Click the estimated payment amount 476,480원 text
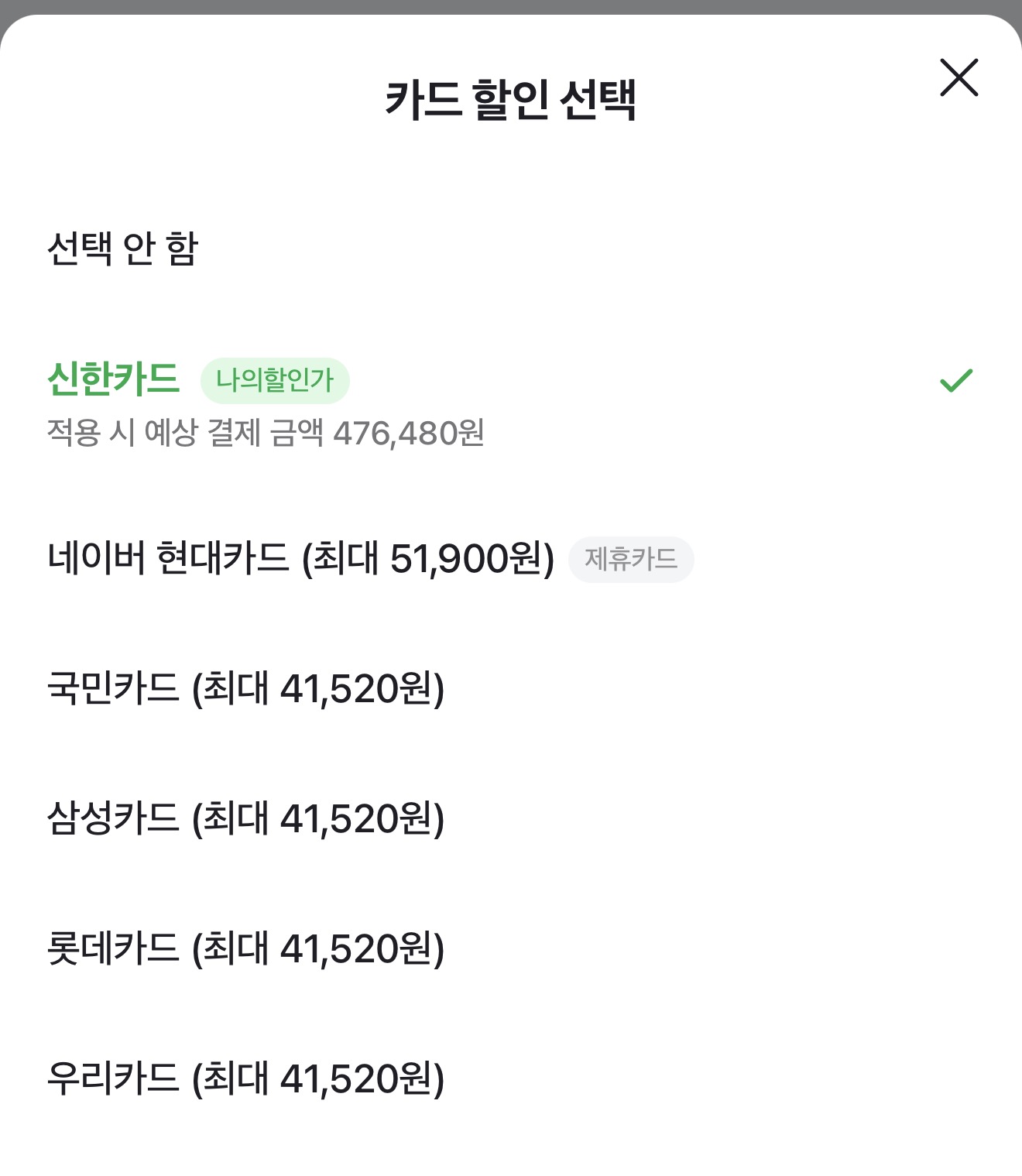The width and height of the screenshot is (1022, 1176). point(410,435)
